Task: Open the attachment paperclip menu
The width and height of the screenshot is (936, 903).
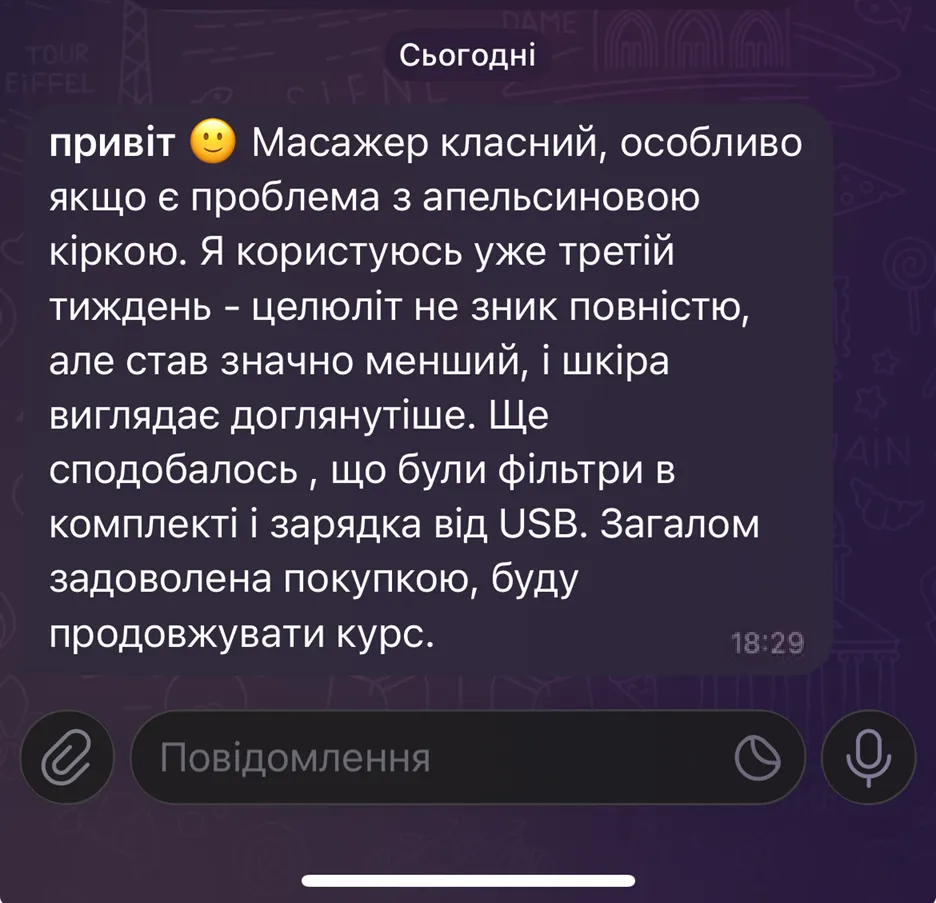Action: tap(67, 758)
